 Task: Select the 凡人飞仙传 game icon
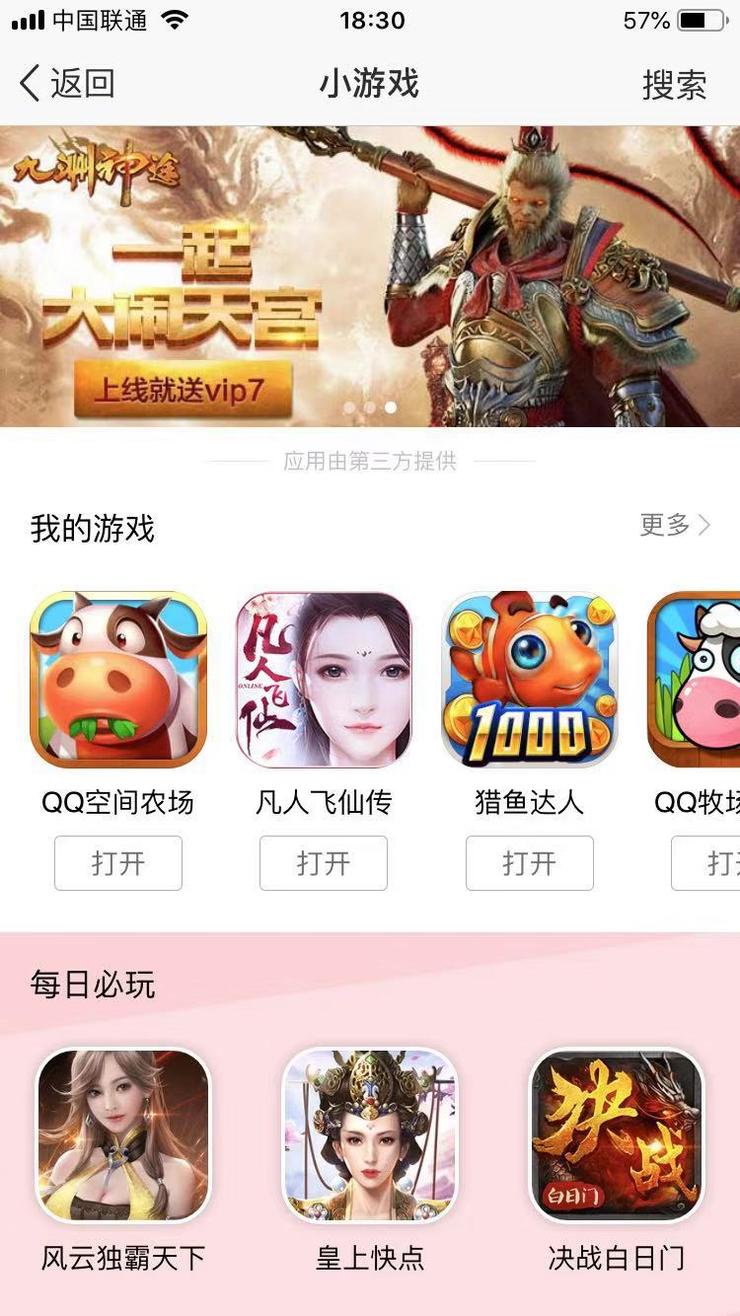(323, 676)
